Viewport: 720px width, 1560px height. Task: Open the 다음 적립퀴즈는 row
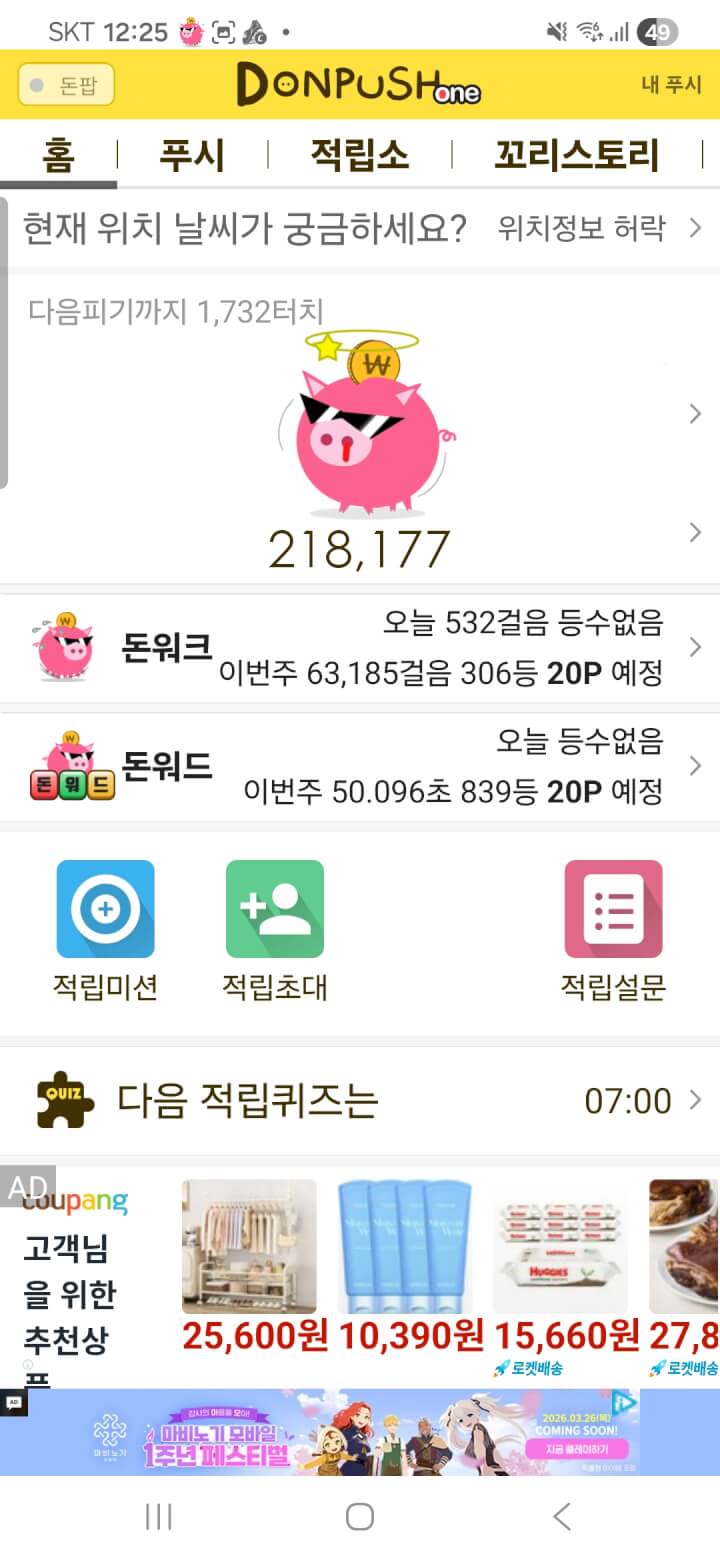point(360,1101)
